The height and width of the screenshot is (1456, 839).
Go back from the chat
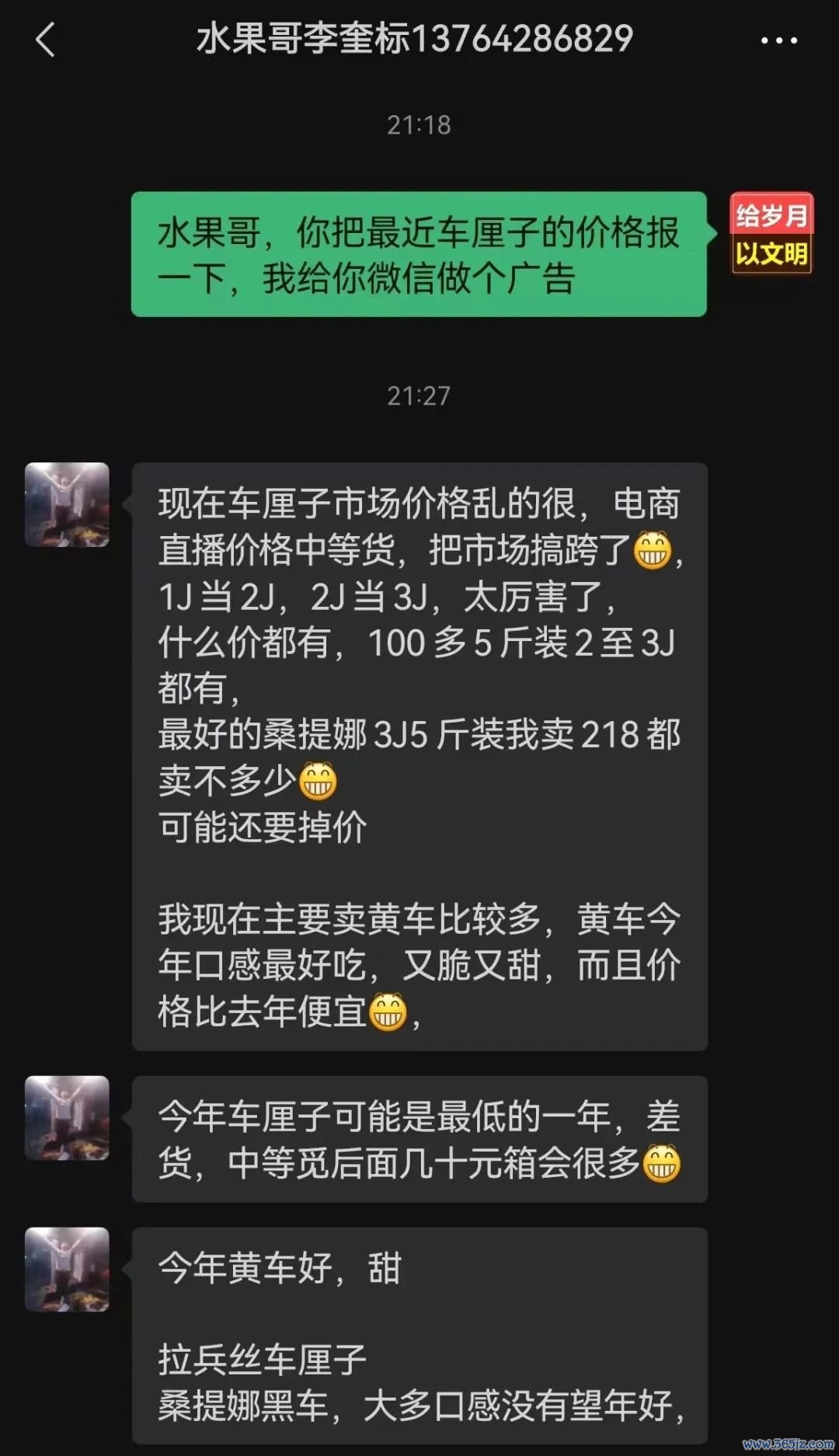(x=46, y=40)
